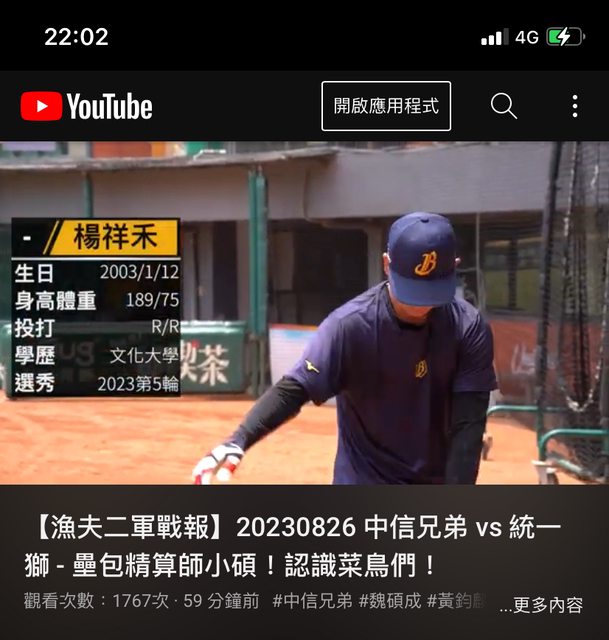This screenshot has width=609, height=640.
Task: Tap the 開啟應用程式 button
Action: [386, 106]
